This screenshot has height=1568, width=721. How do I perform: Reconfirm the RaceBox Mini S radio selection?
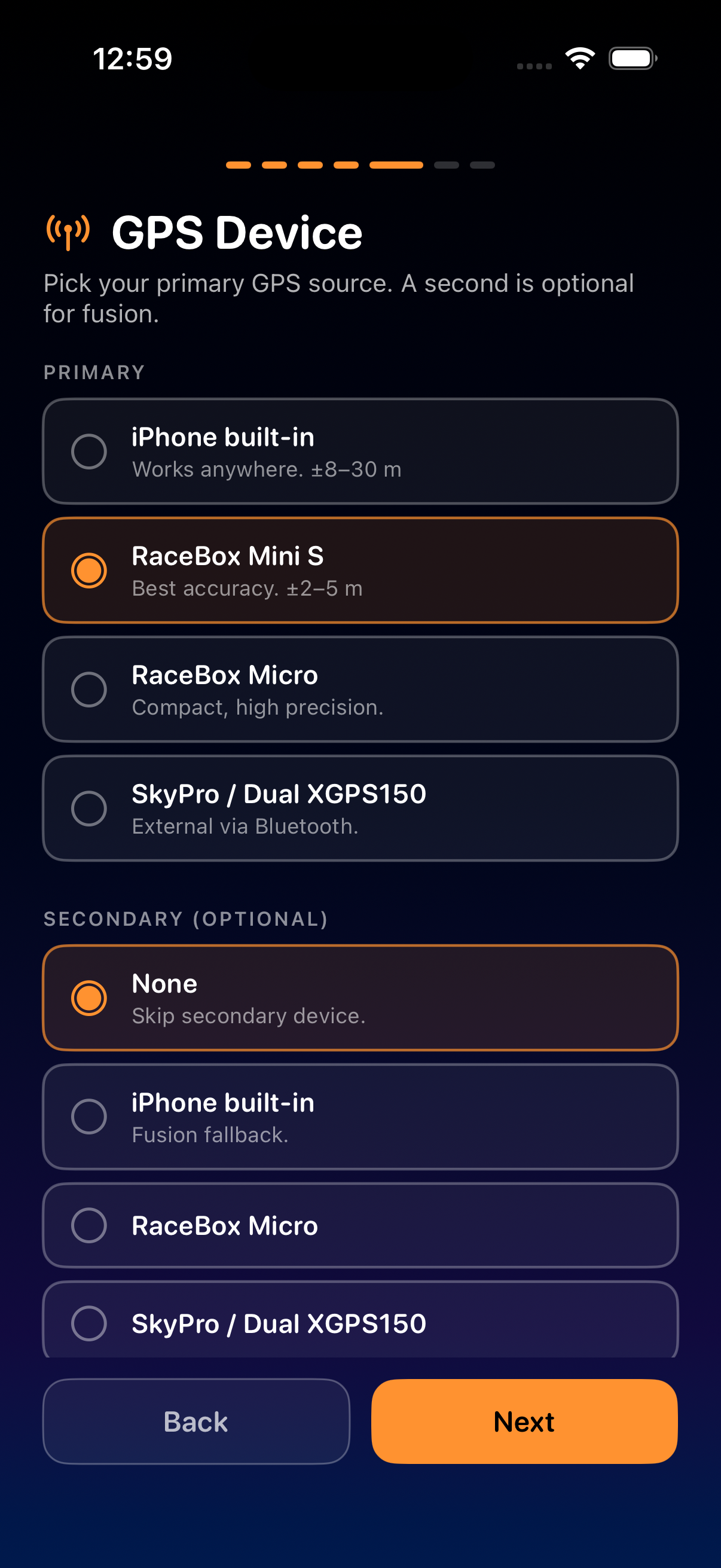pyautogui.click(x=89, y=570)
